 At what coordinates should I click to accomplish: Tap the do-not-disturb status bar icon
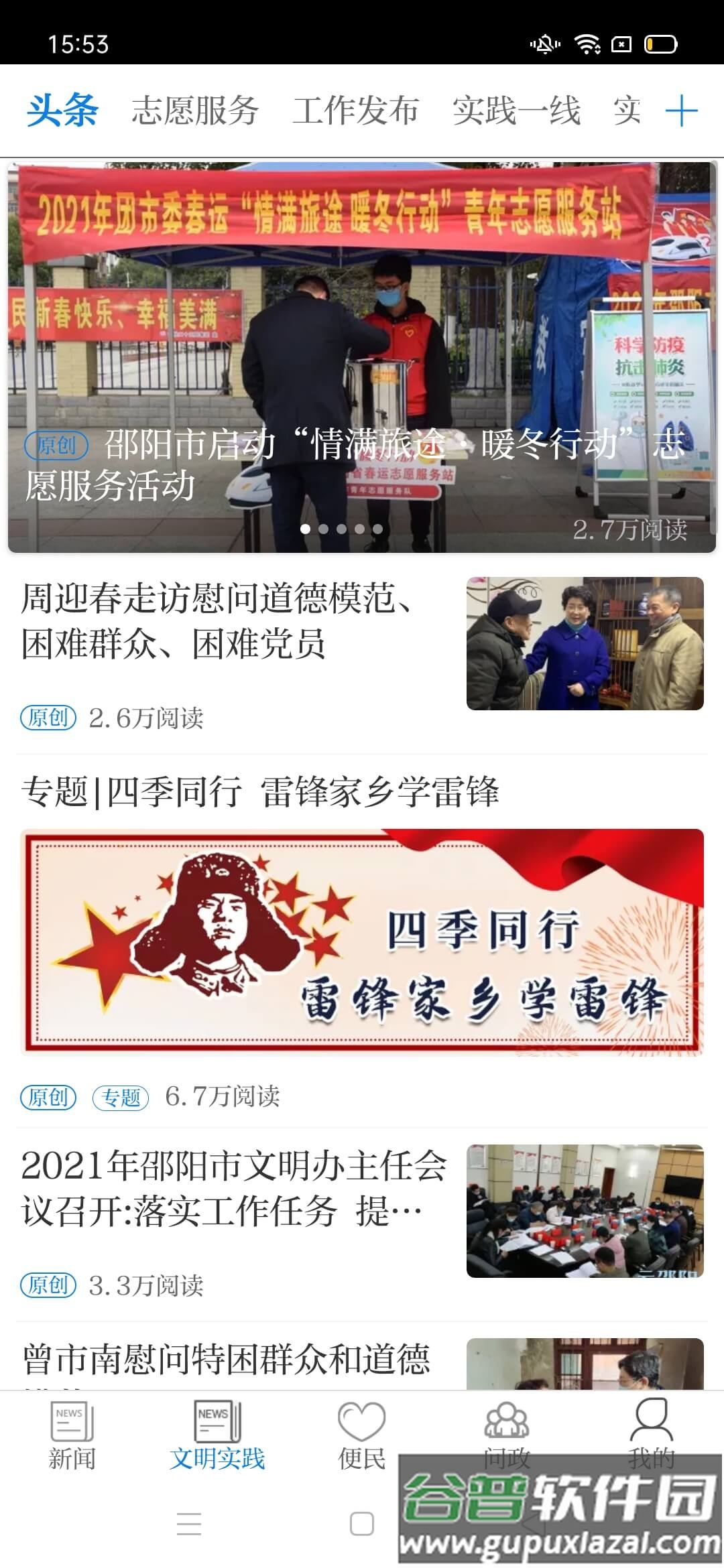544,44
